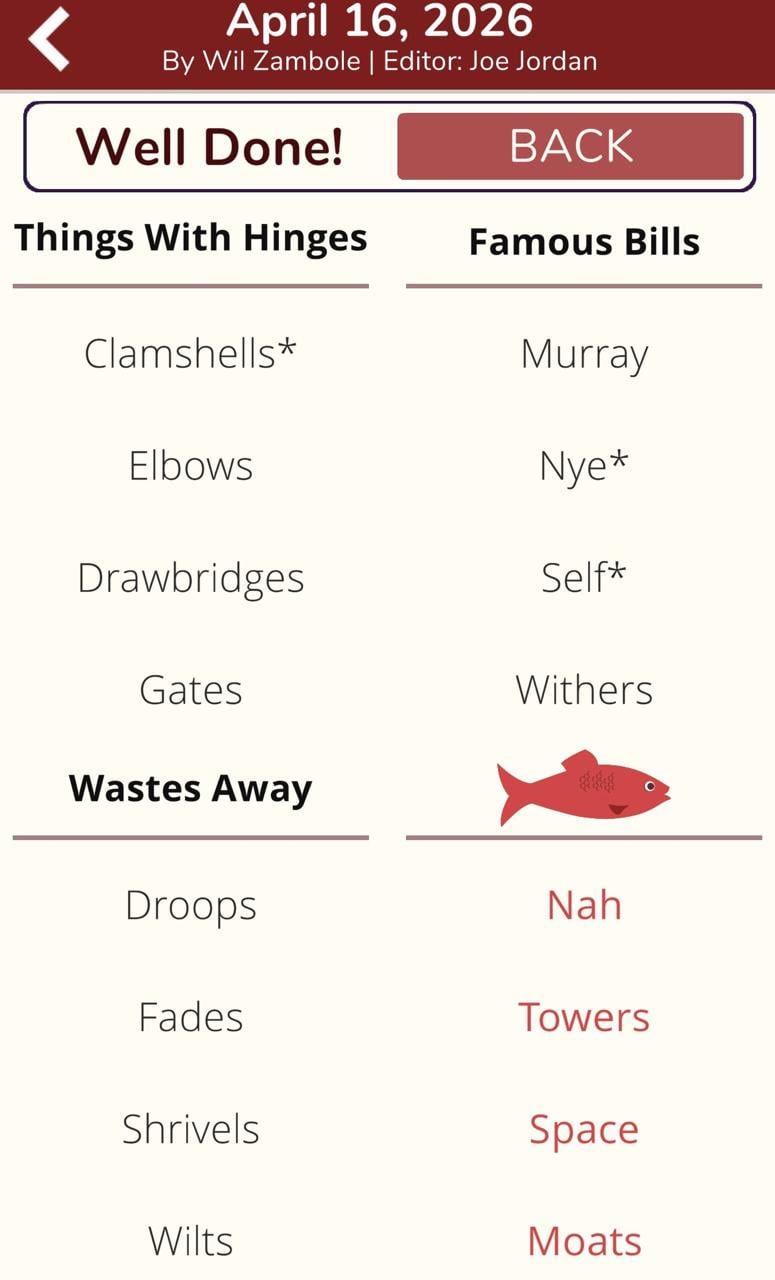775x1280 pixels.
Task: Select Gates under Things With Hinges
Action: (190, 688)
